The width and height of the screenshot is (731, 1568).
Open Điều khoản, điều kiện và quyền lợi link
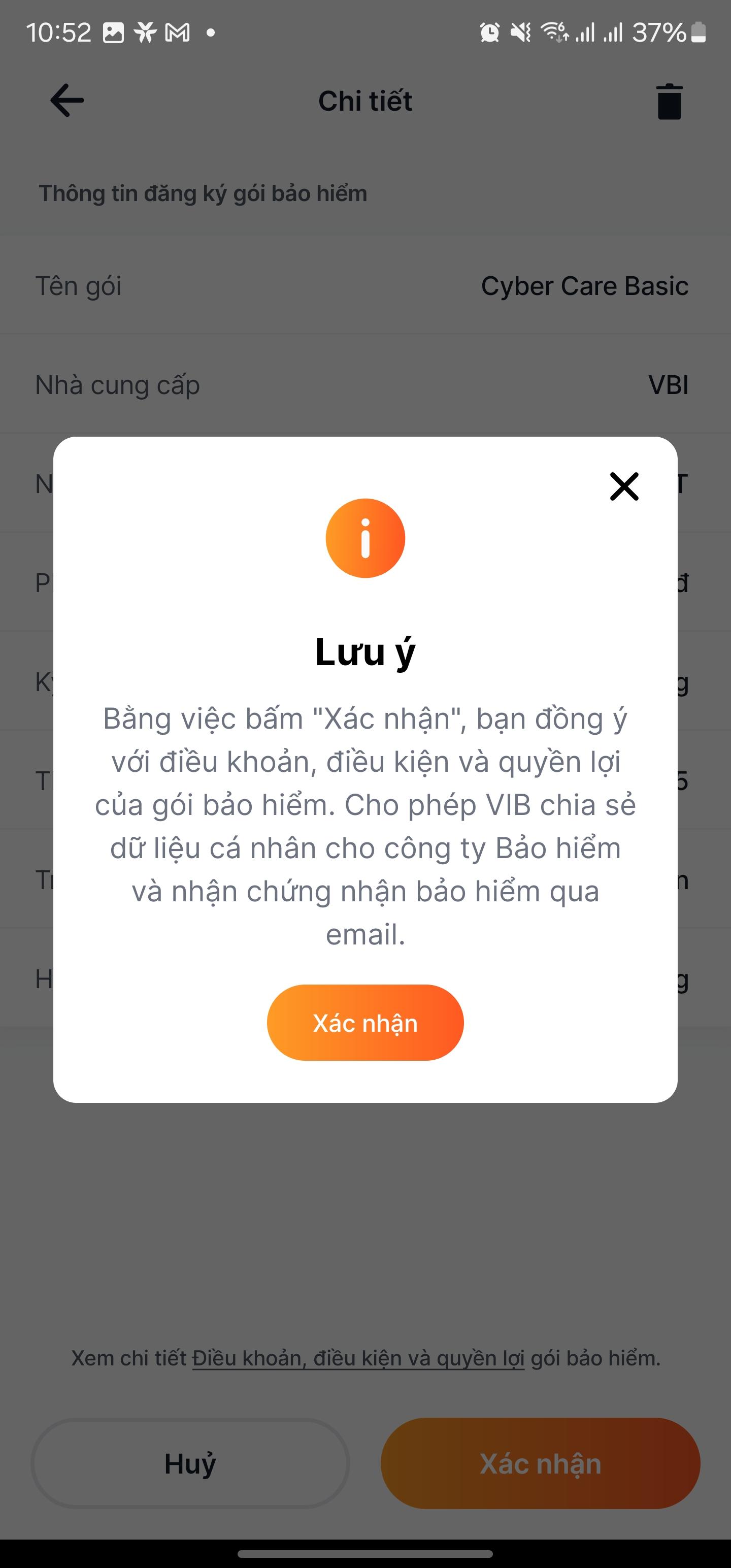click(358, 1358)
